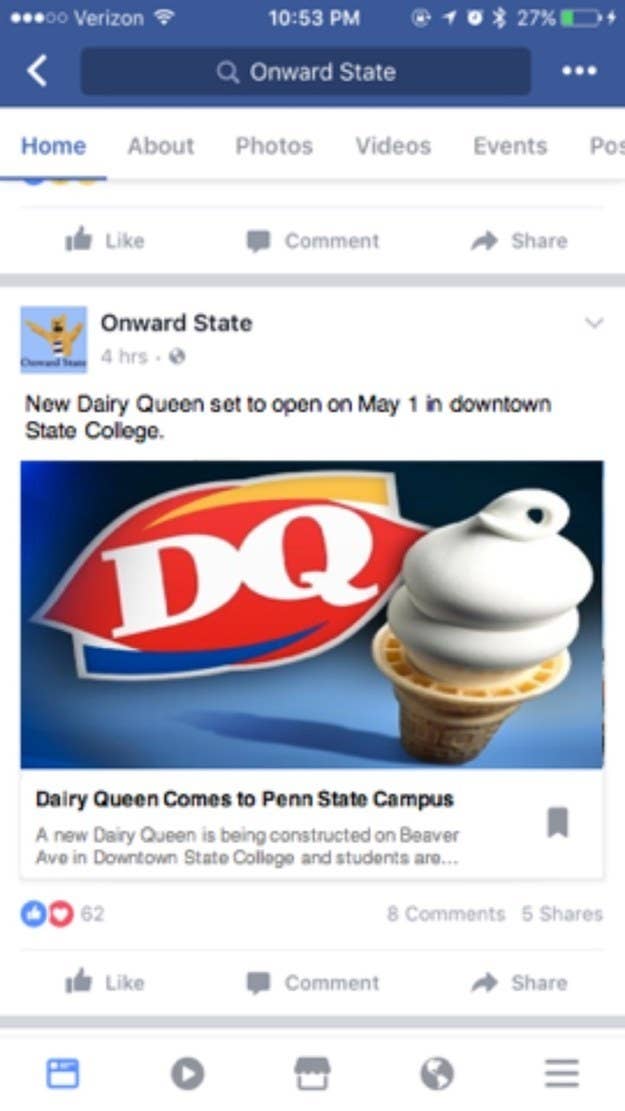The width and height of the screenshot is (625, 1111).
Task: Open the notifications globe tab
Action: [437, 1073]
